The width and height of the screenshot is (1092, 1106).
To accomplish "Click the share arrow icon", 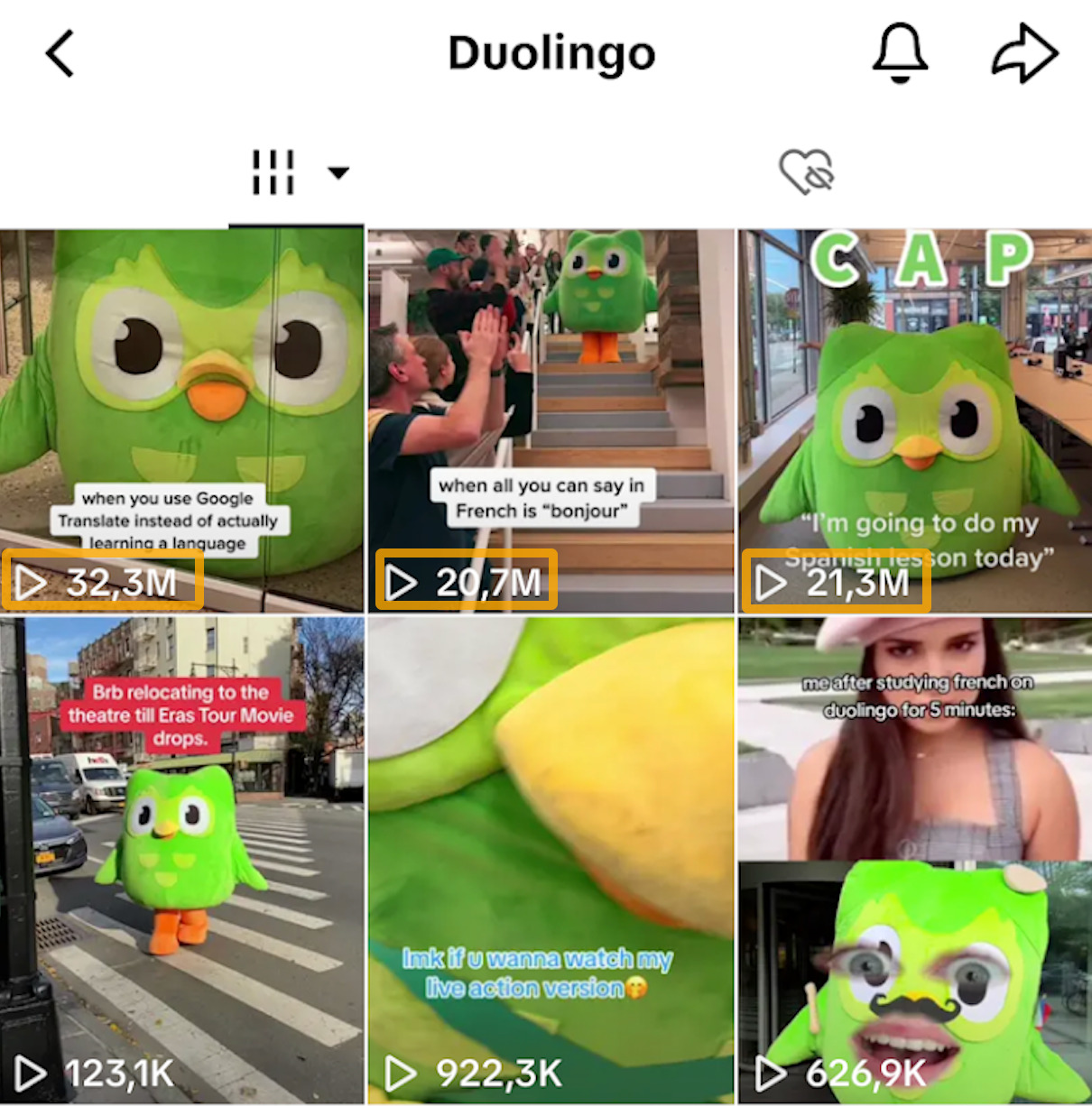I will pyautogui.click(x=1024, y=52).
